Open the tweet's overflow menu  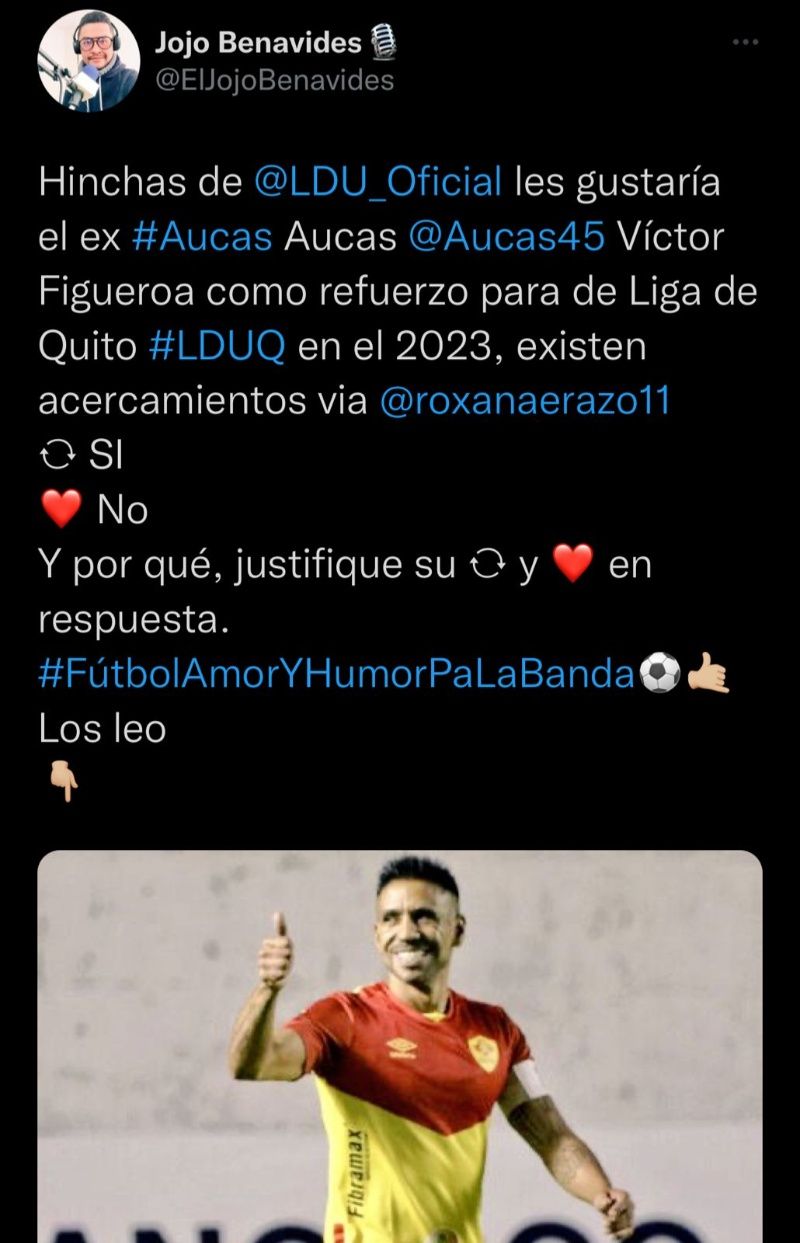[746, 42]
